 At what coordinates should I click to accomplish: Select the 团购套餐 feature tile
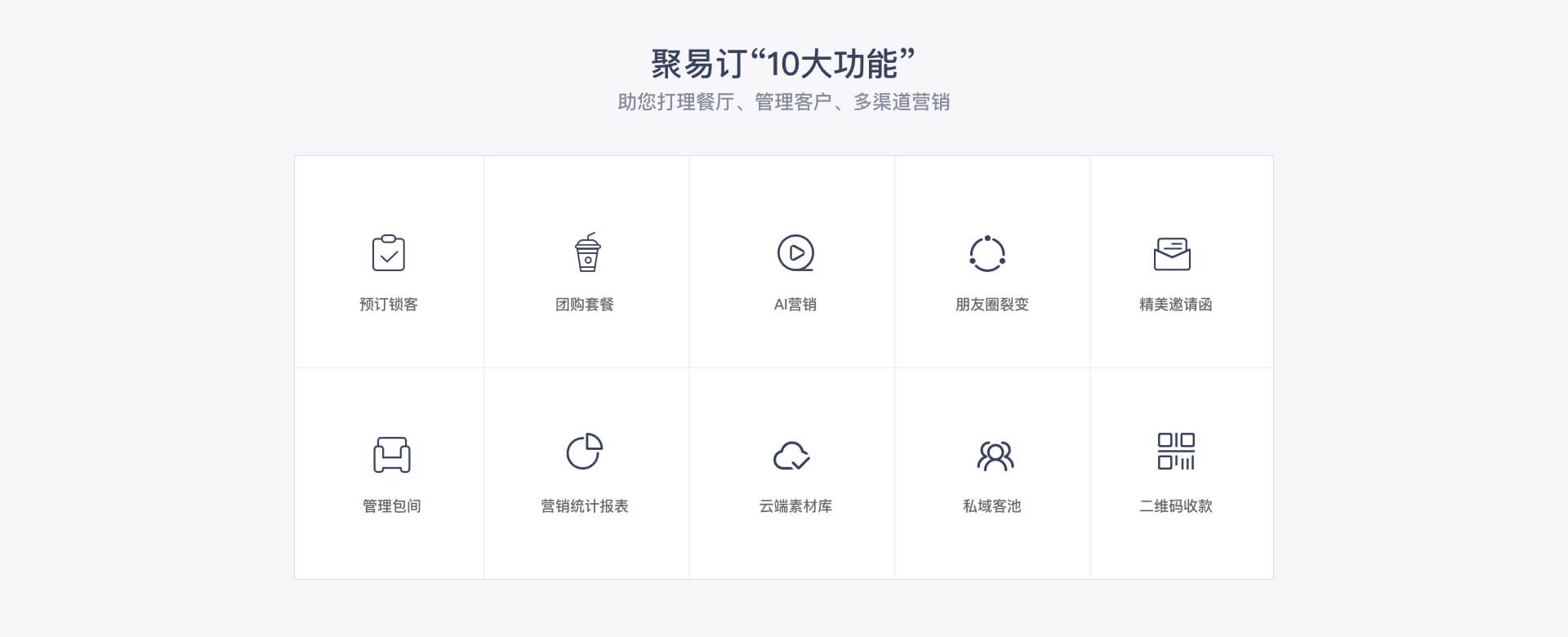(586, 269)
